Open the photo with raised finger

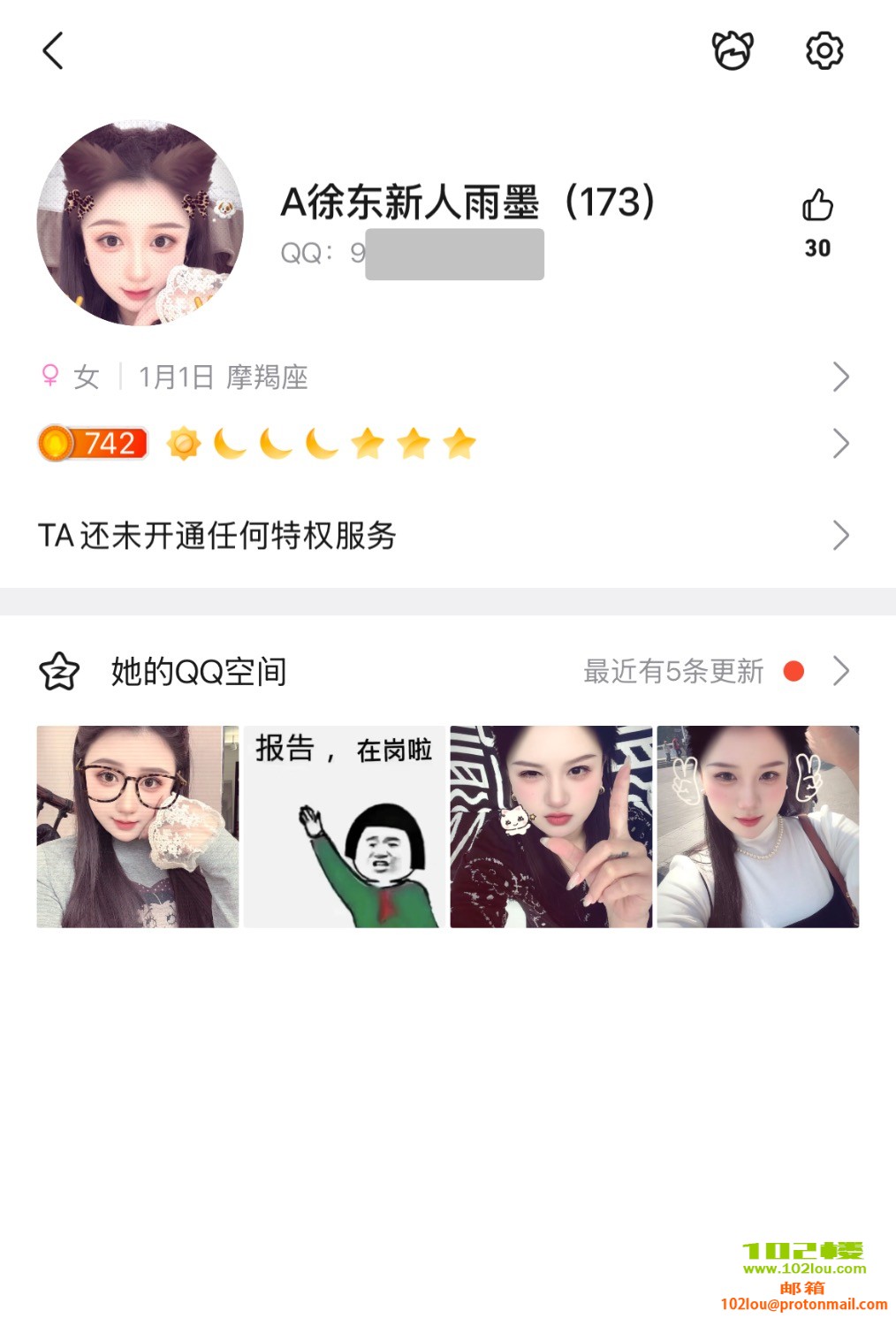click(551, 827)
